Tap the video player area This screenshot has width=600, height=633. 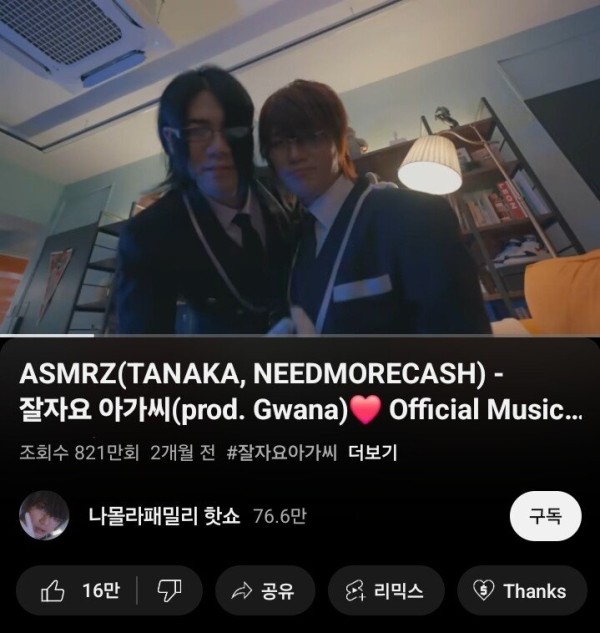tap(300, 168)
